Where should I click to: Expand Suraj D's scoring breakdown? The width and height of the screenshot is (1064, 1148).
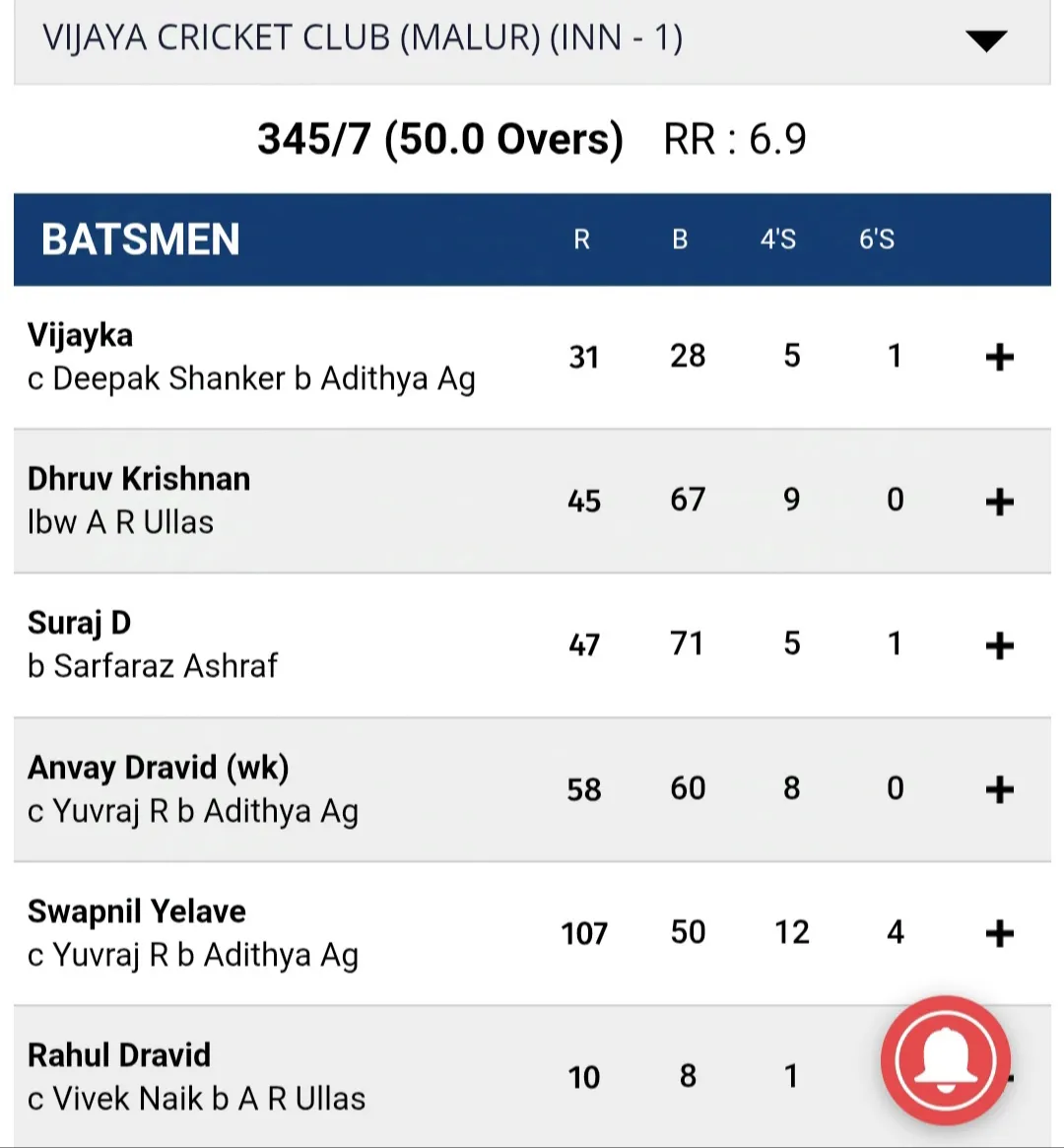pyautogui.click(x=999, y=644)
